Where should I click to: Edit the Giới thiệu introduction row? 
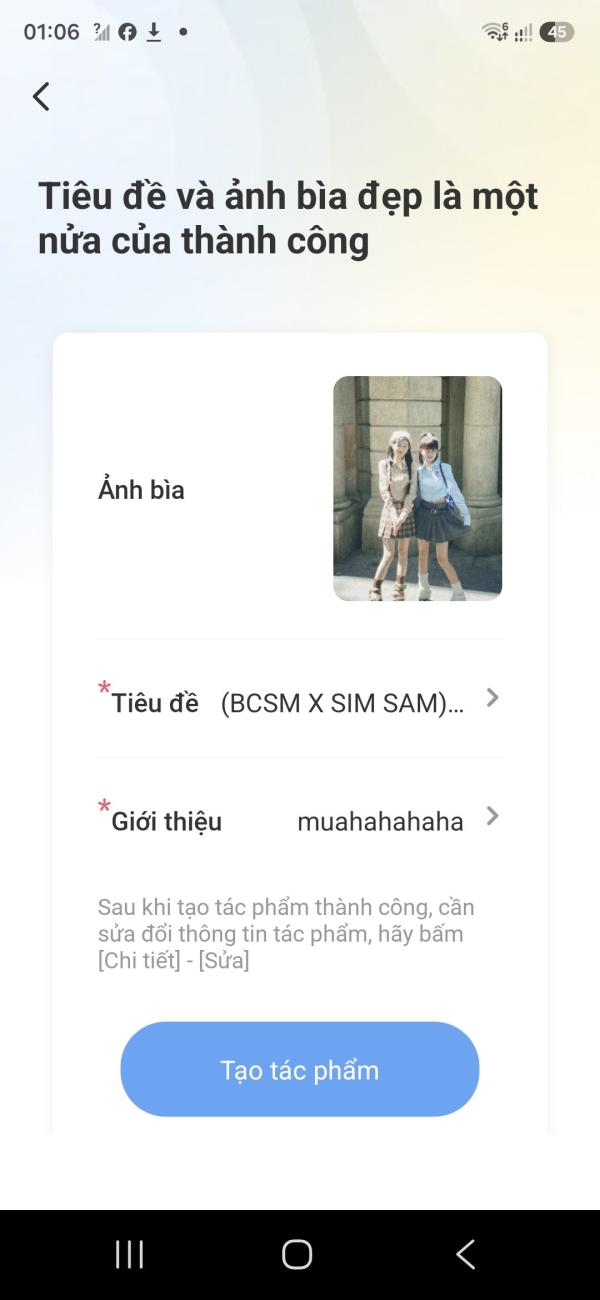point(300,818)
